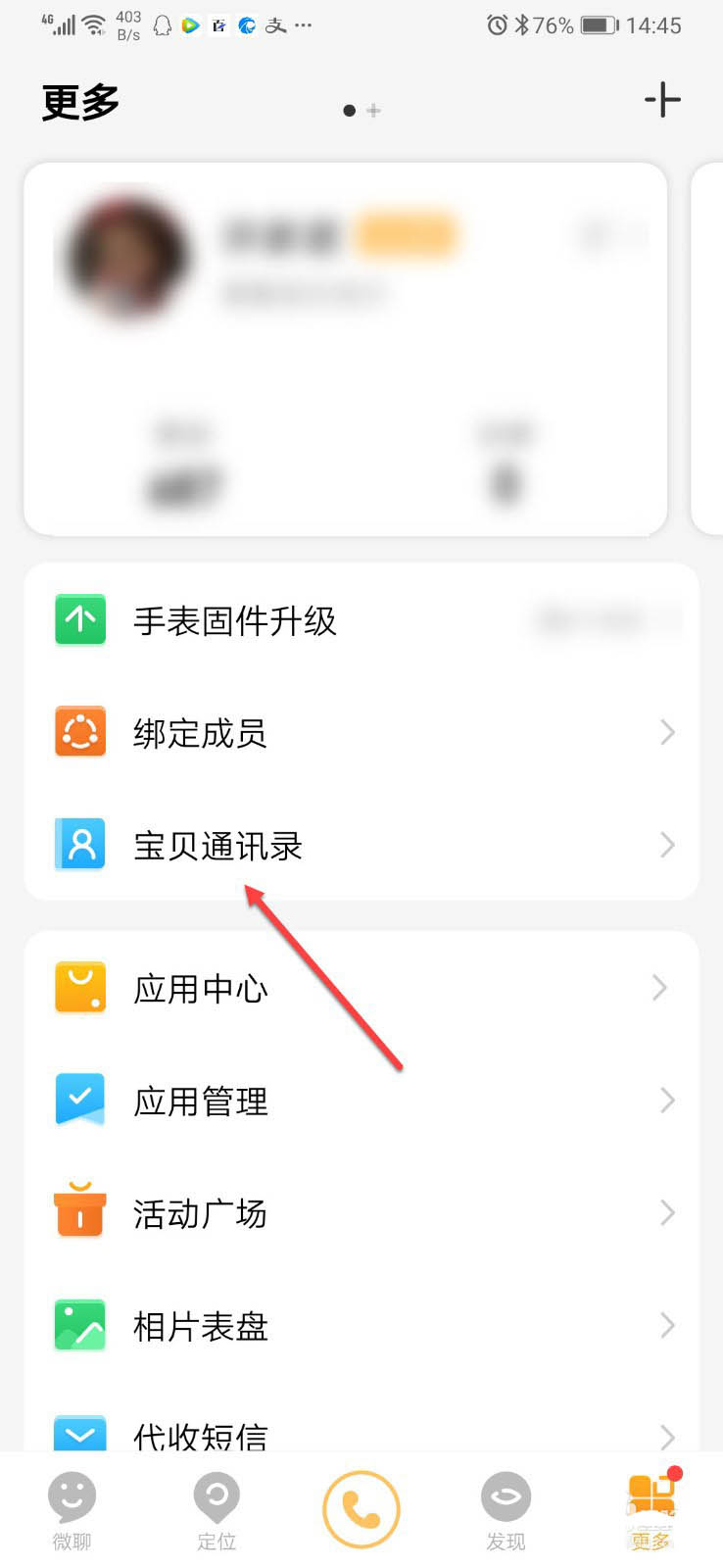Open 应用中心 app center
Image resolution: width=723 pixels, height=1568 pixels.
coord(361,988)
